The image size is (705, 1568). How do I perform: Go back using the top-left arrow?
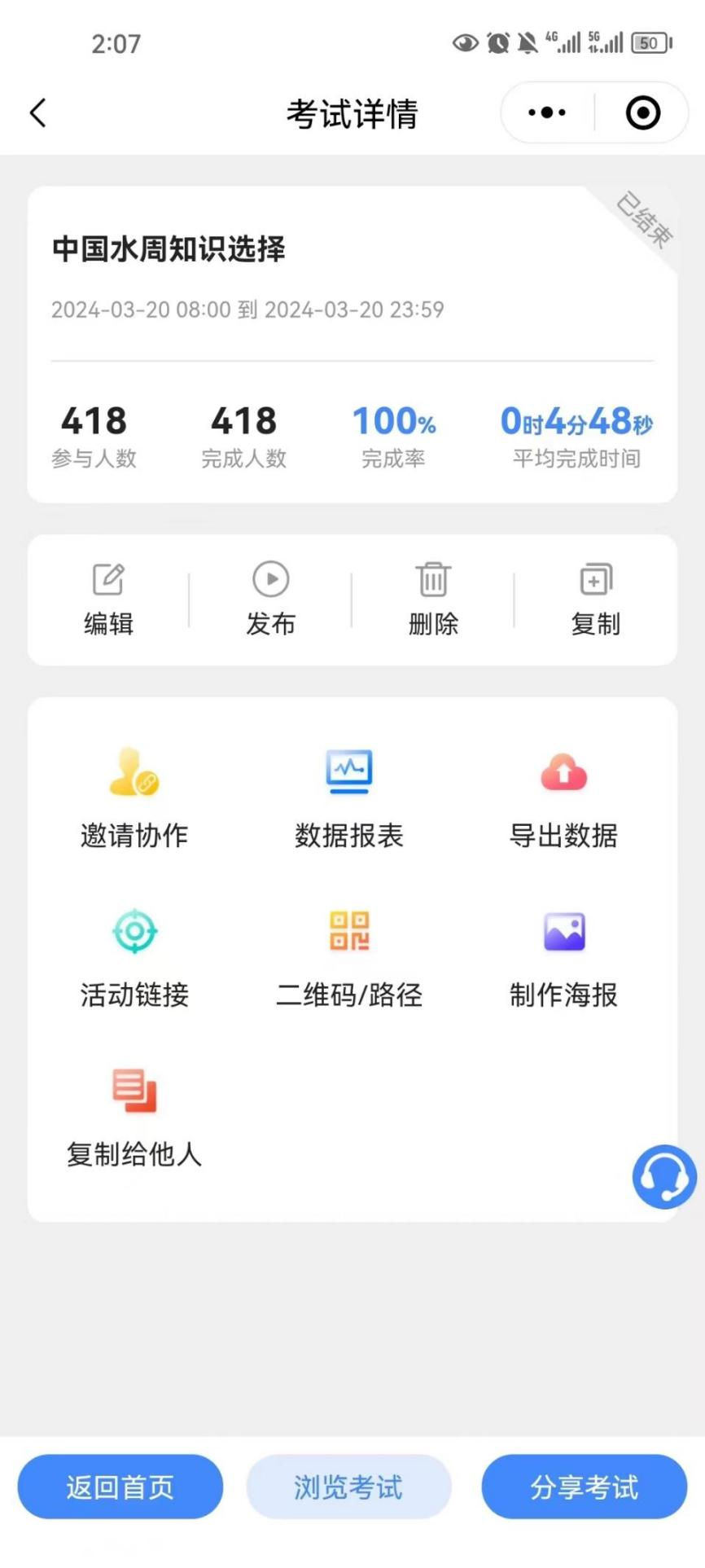point(38,113)
